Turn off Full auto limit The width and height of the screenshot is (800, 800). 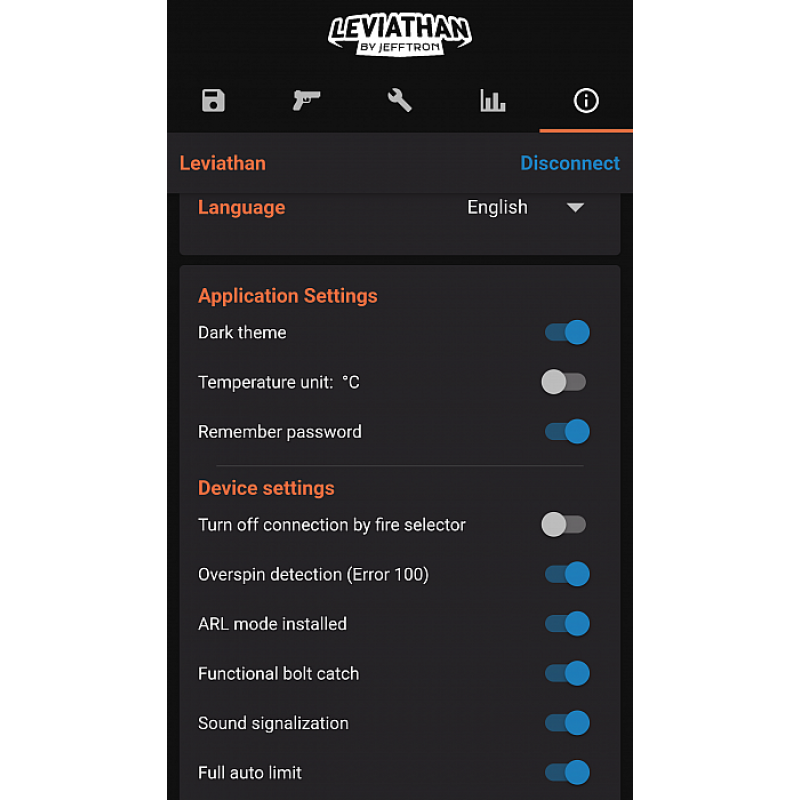(567, 772)
